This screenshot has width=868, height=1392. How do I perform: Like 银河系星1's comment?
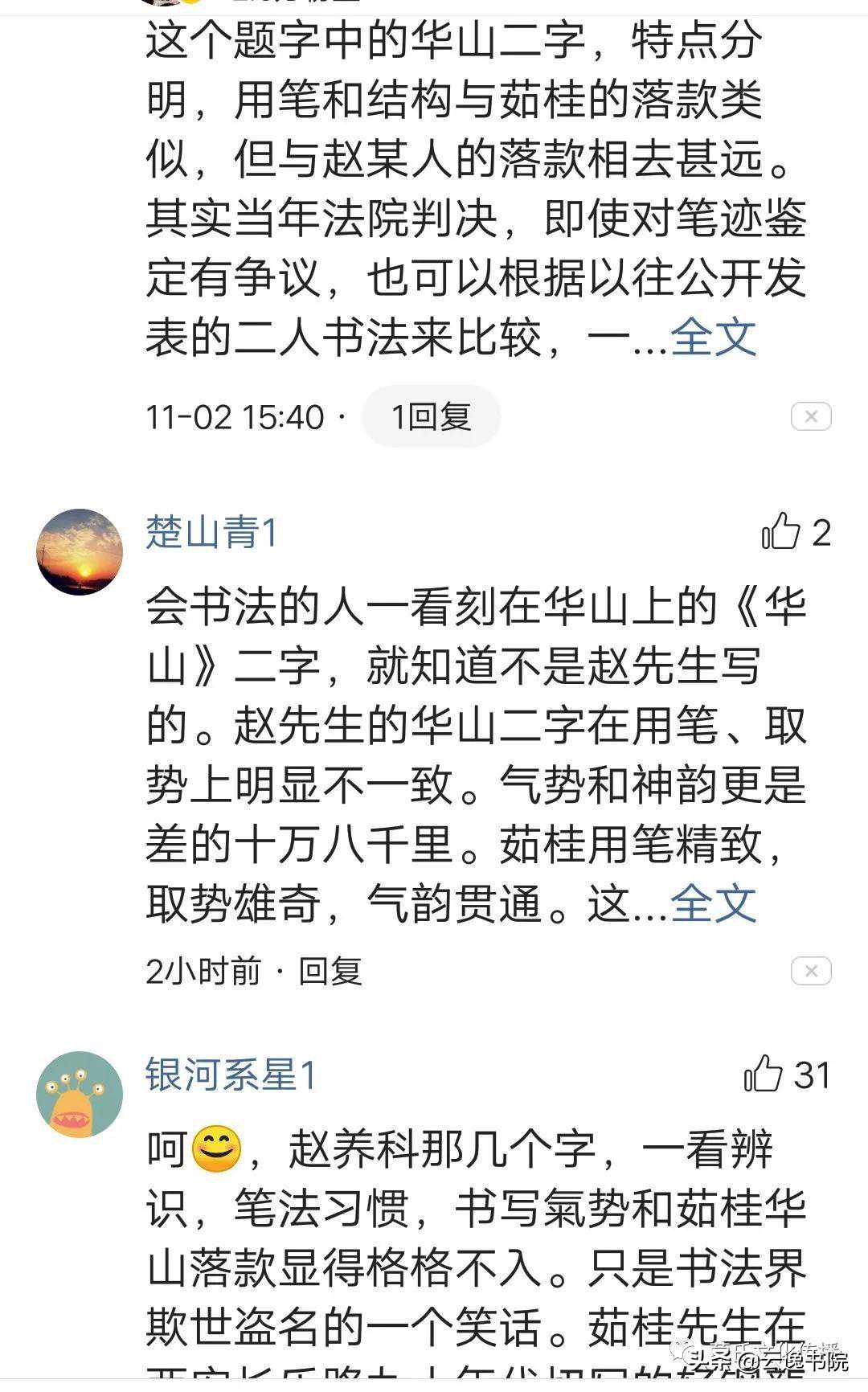[764, 1075]
